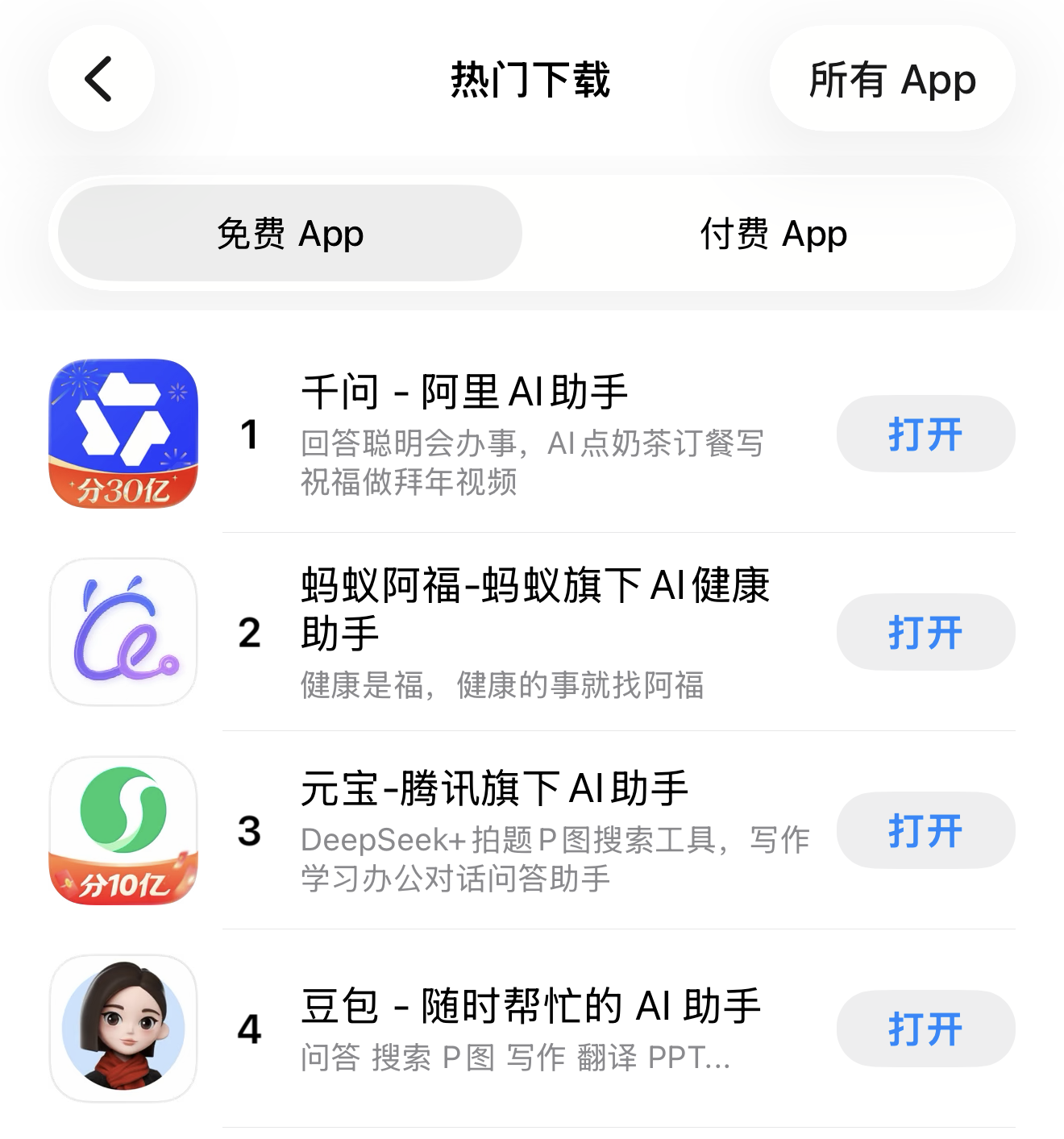
Task: Tap 打开 next to 蚂蚁阿福
Action: click(x=925, y=632)
